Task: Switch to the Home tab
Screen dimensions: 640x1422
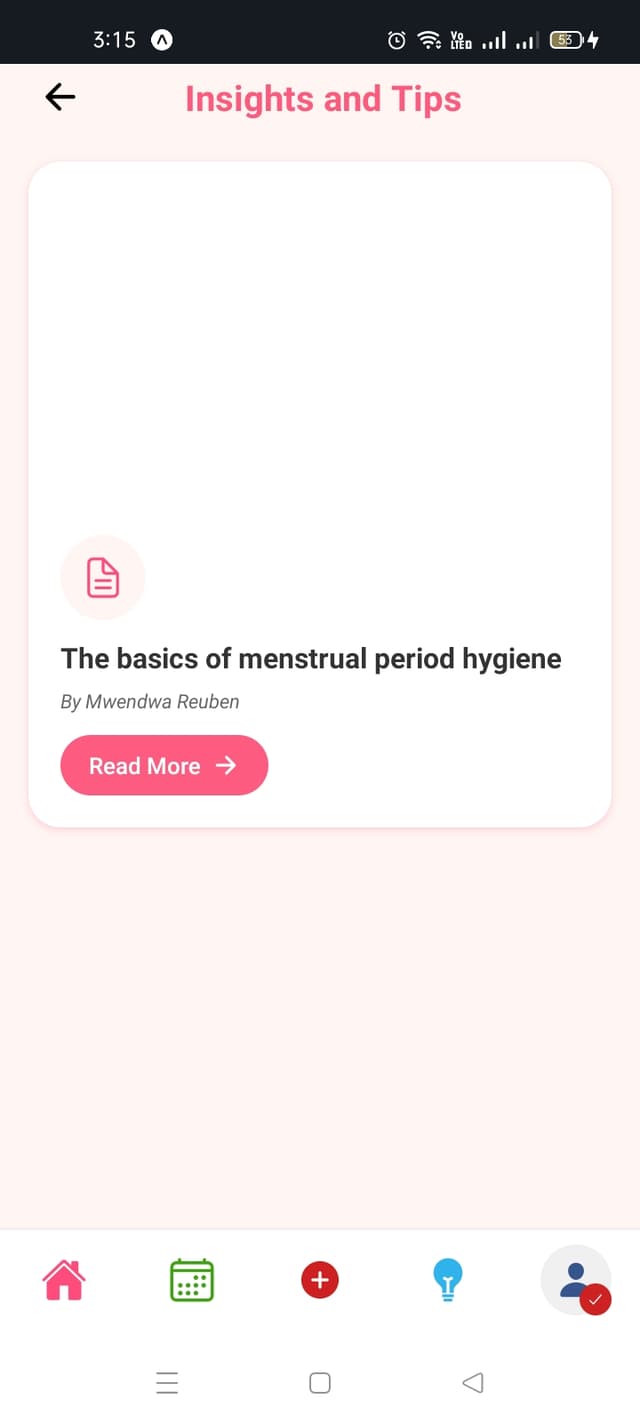Action: tap(64, 1280)
